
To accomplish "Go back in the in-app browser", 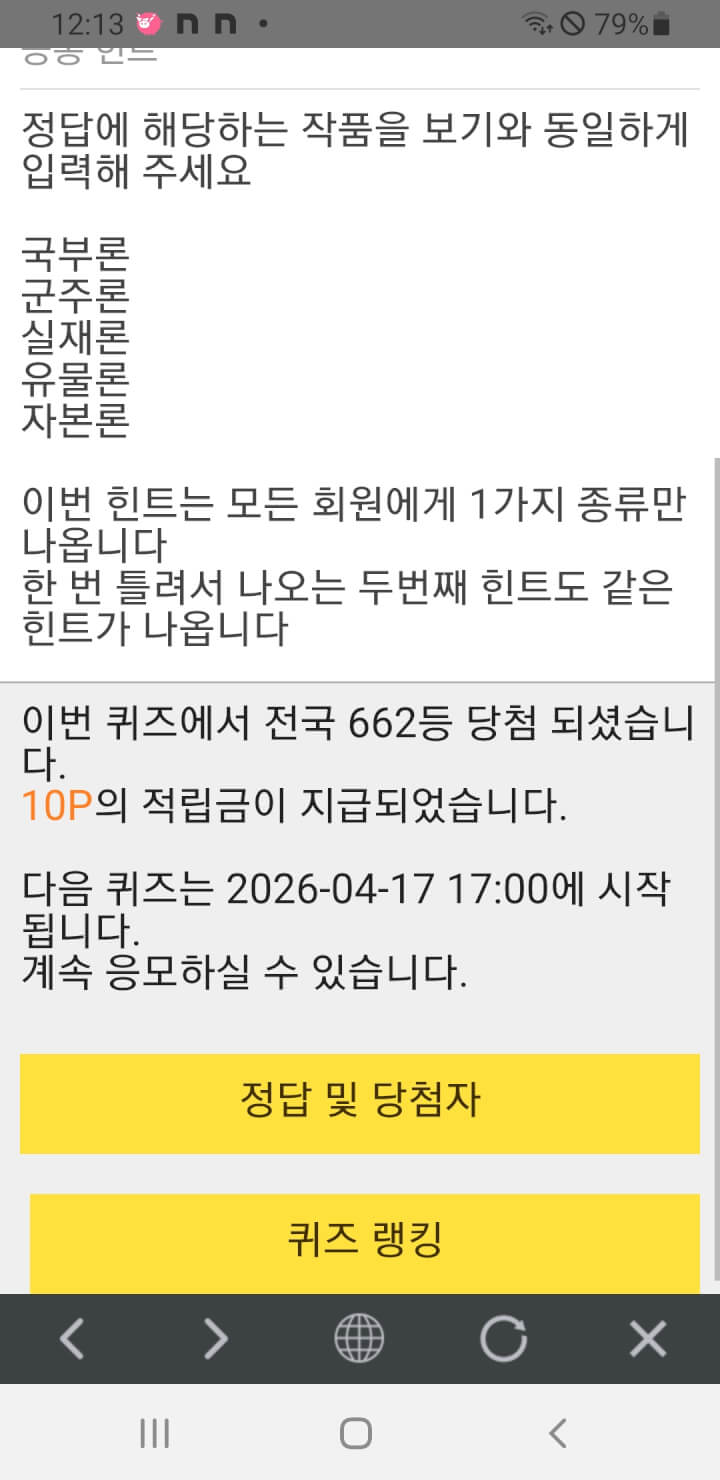I will click(x=72, y=1338).
